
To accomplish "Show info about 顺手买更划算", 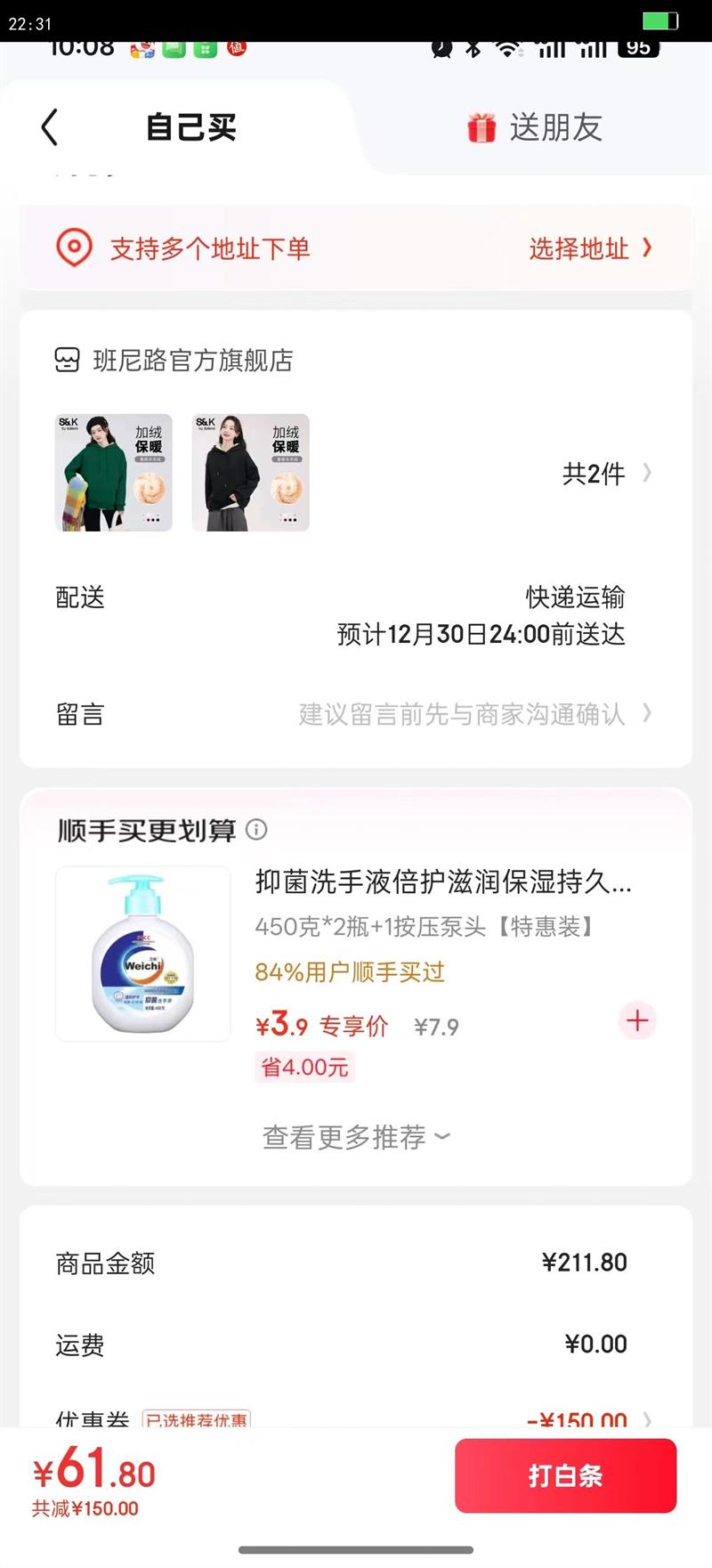I will click(256, 830).
